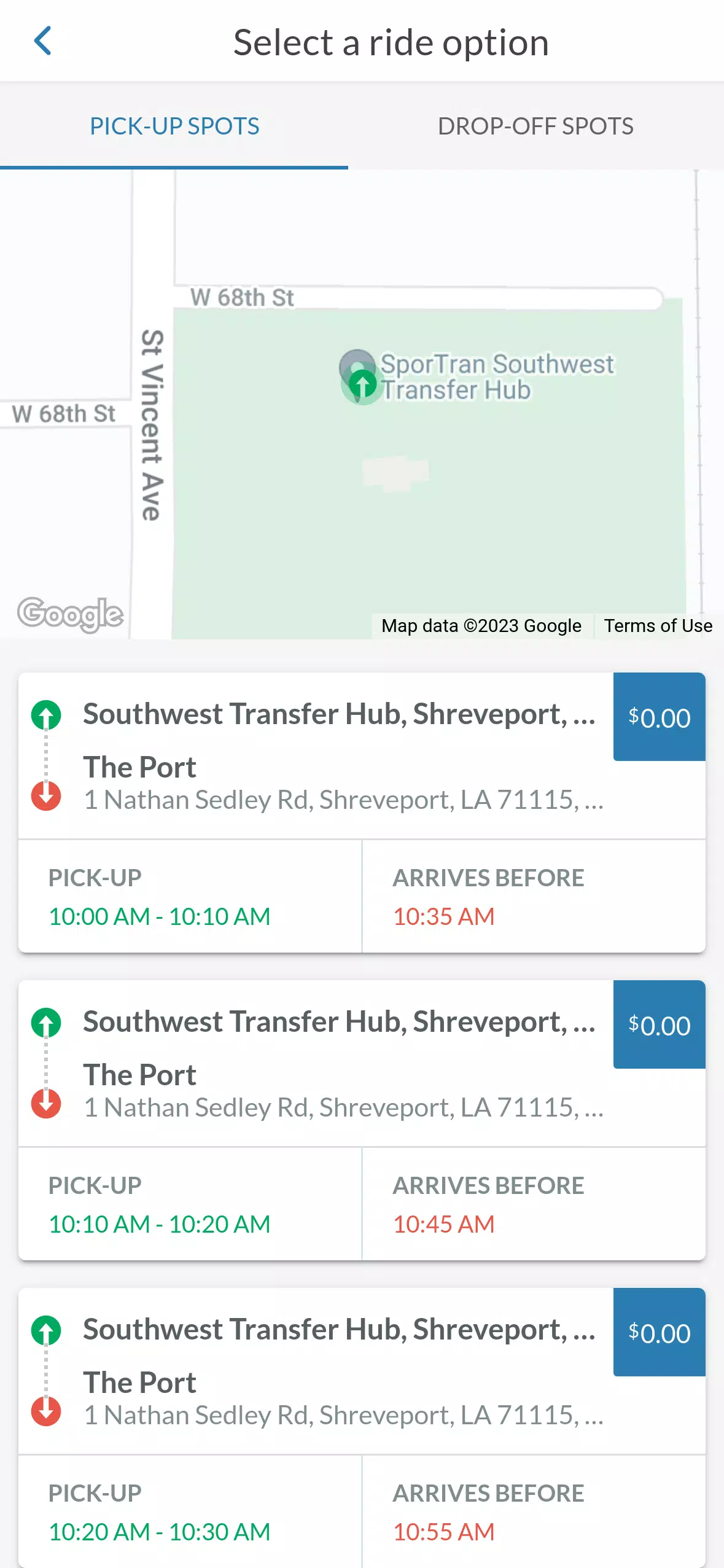The image size is (724, 1568).
Task: Switch to the Drop-off Spots tab
Action: [x=535, y=127]
